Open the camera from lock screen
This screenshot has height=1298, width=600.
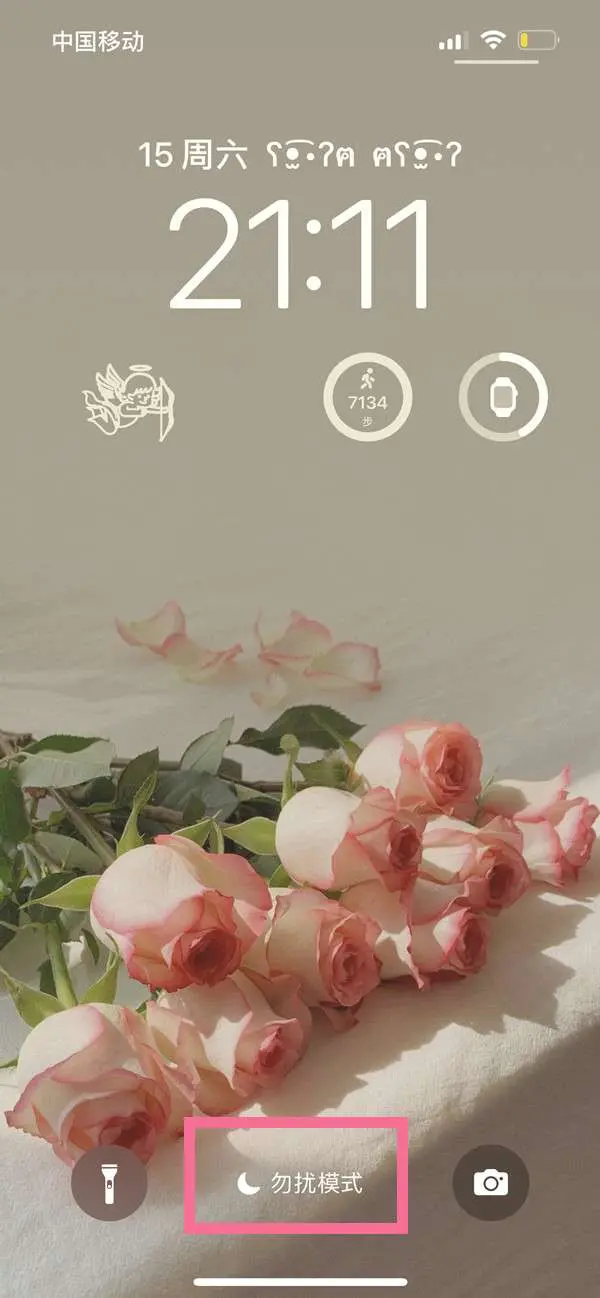tap(490, 1184)
